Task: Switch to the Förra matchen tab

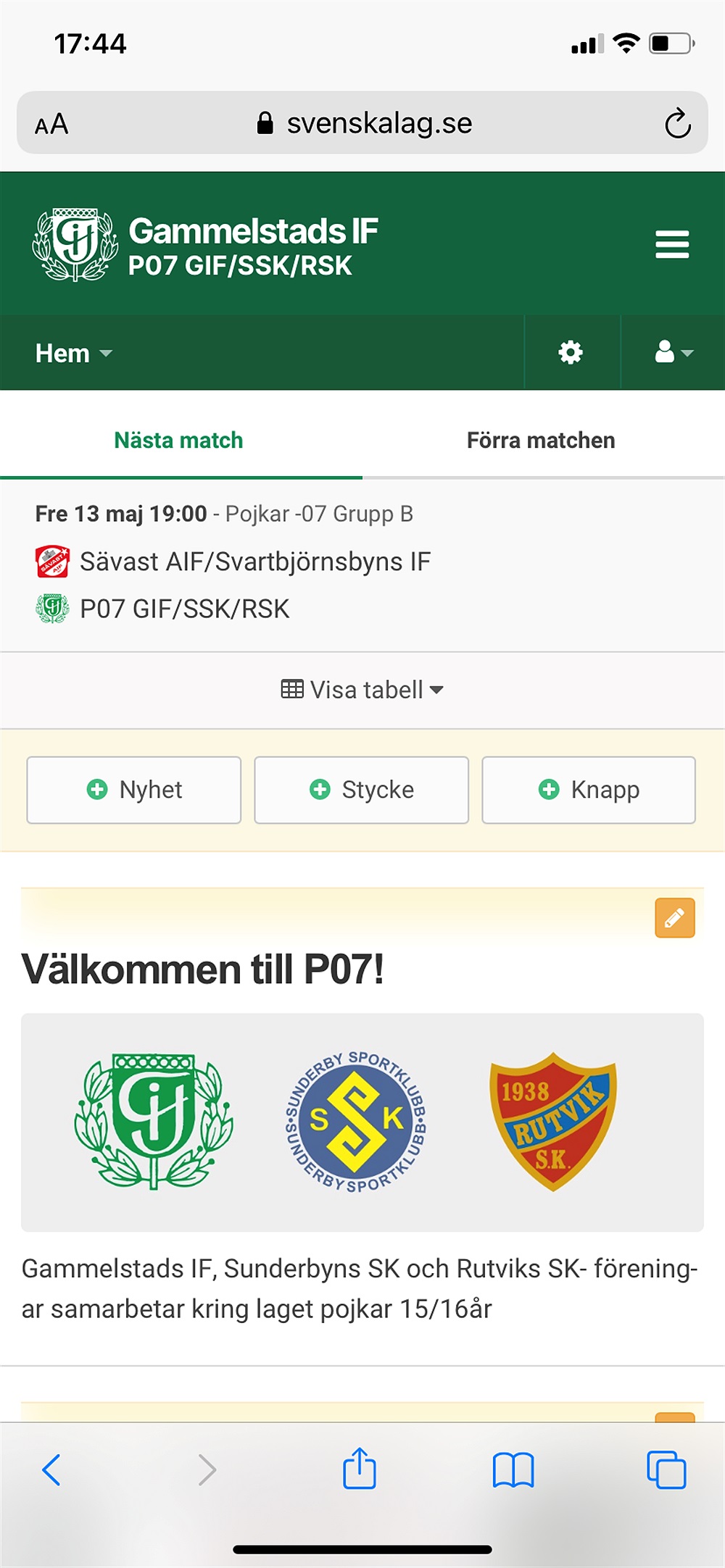Action: (541, 441)
